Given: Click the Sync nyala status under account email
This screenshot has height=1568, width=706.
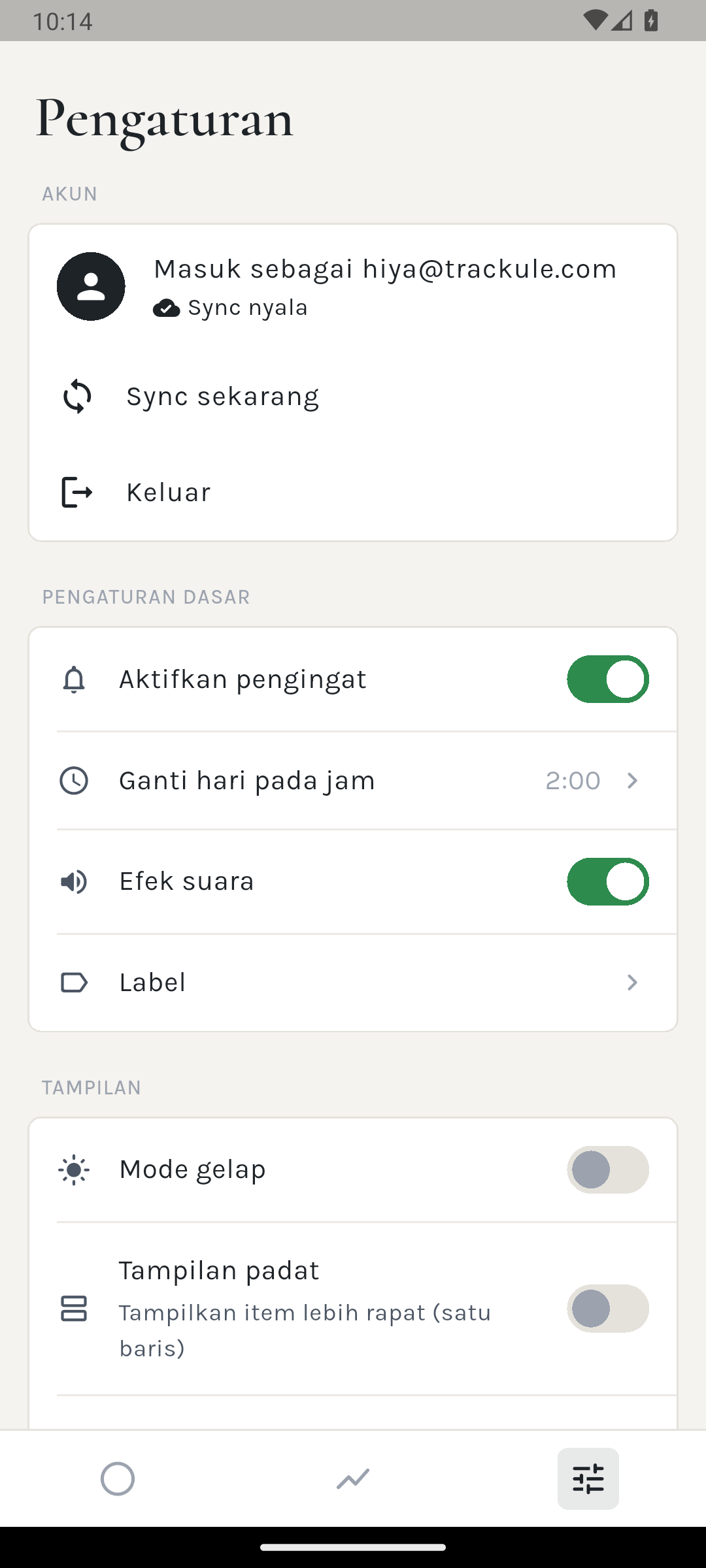Looking at the screenshot, I should point(230,306).
